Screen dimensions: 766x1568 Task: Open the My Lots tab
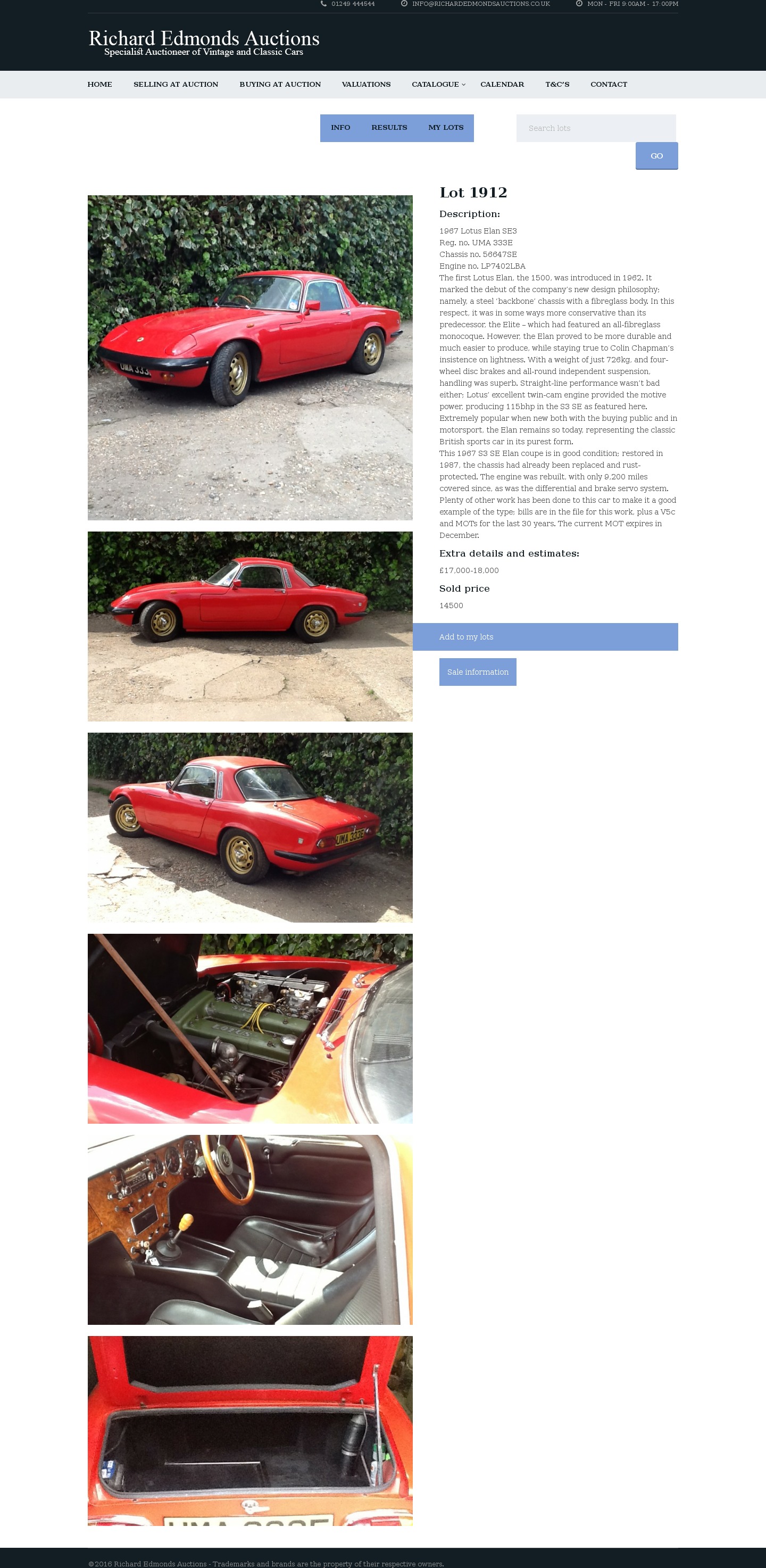tap(446, 128)
